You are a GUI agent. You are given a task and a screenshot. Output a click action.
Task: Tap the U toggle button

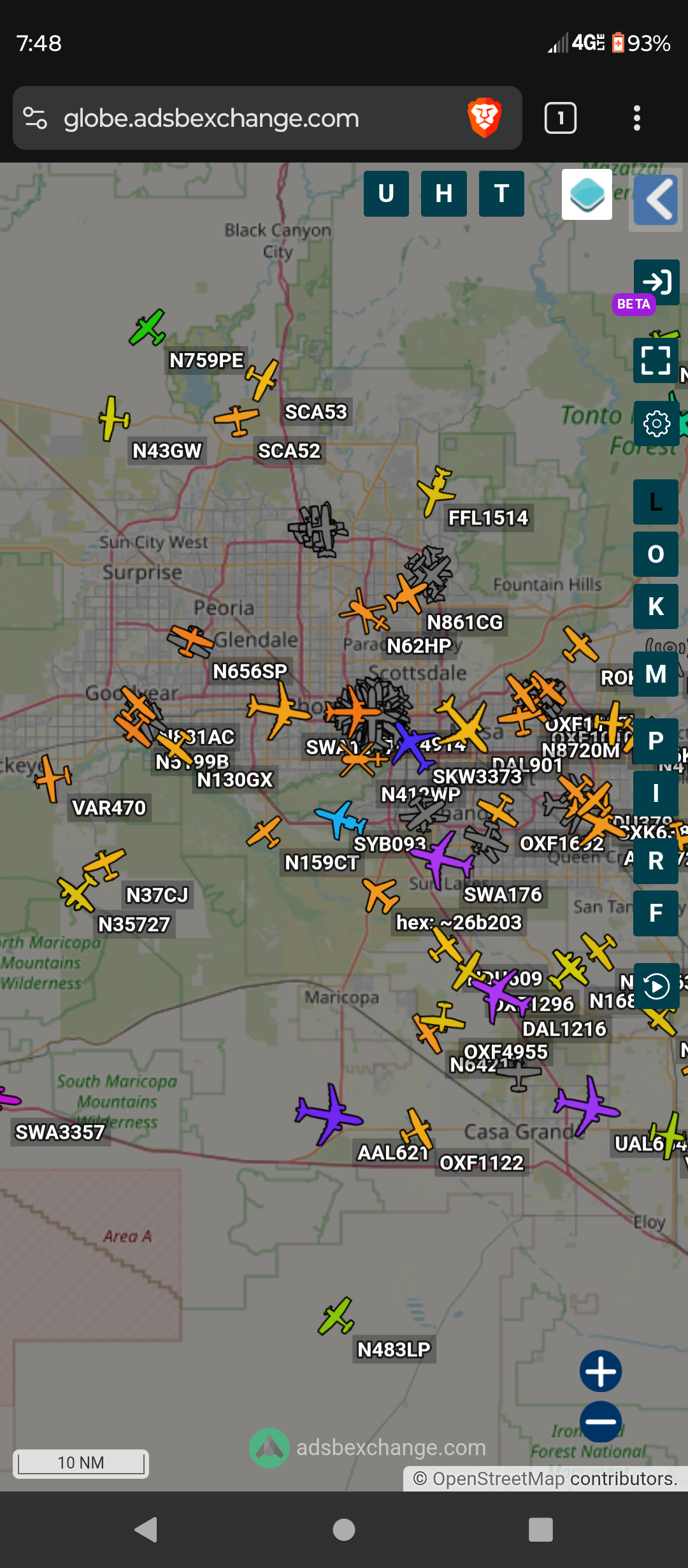click(x=386, y=194)
